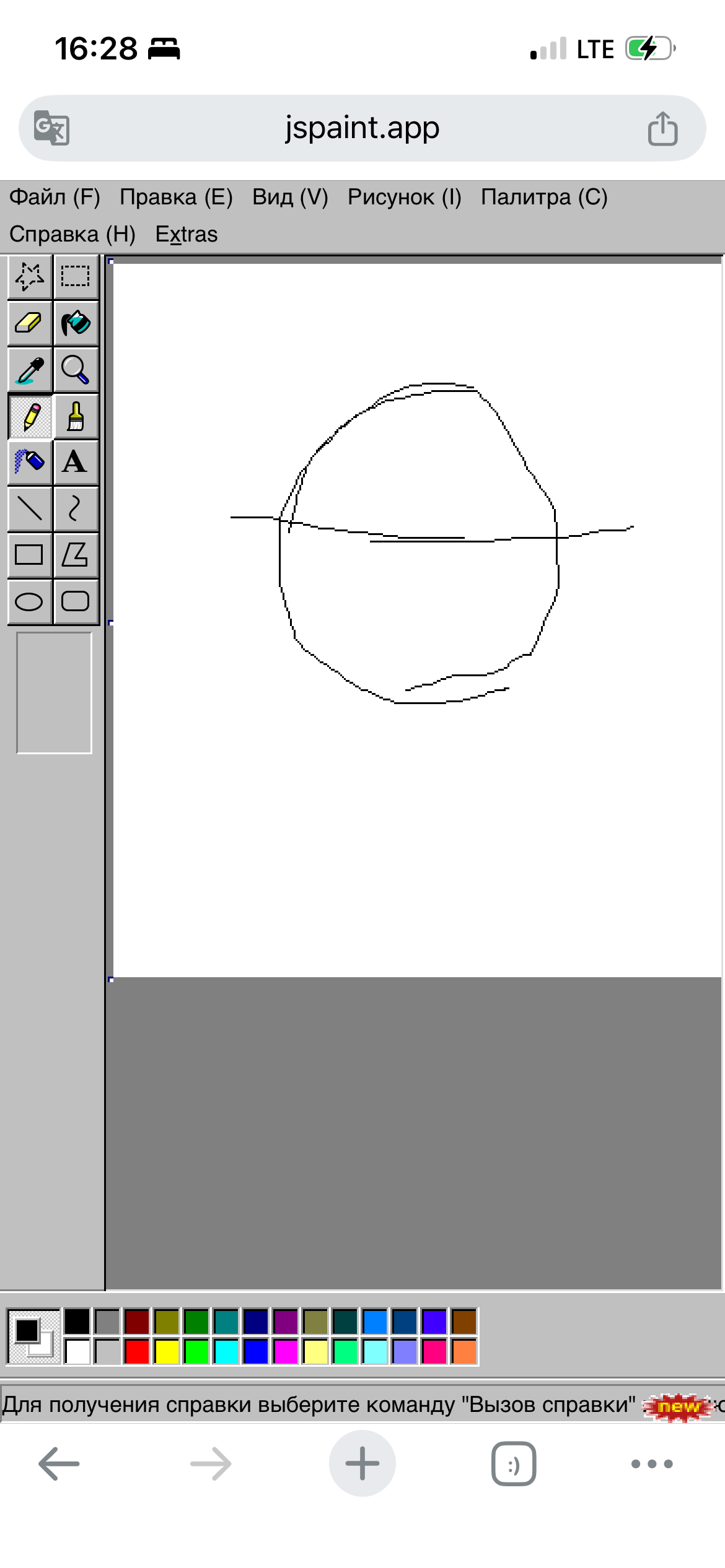
Task: Select the rectangular selection tool
Action: click(x=76, y=276)
